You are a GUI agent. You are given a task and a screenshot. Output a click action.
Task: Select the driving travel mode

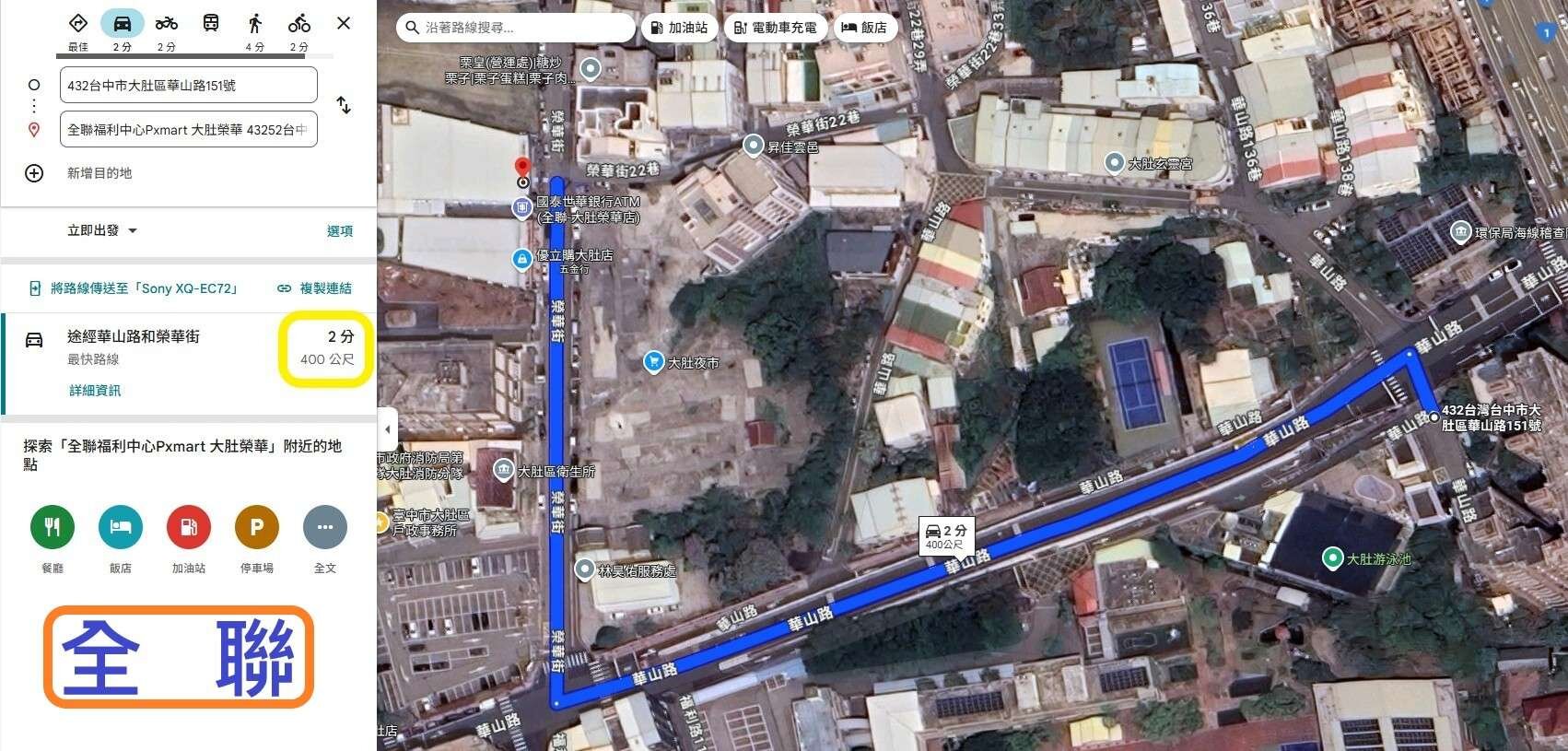tap(123, 25)
